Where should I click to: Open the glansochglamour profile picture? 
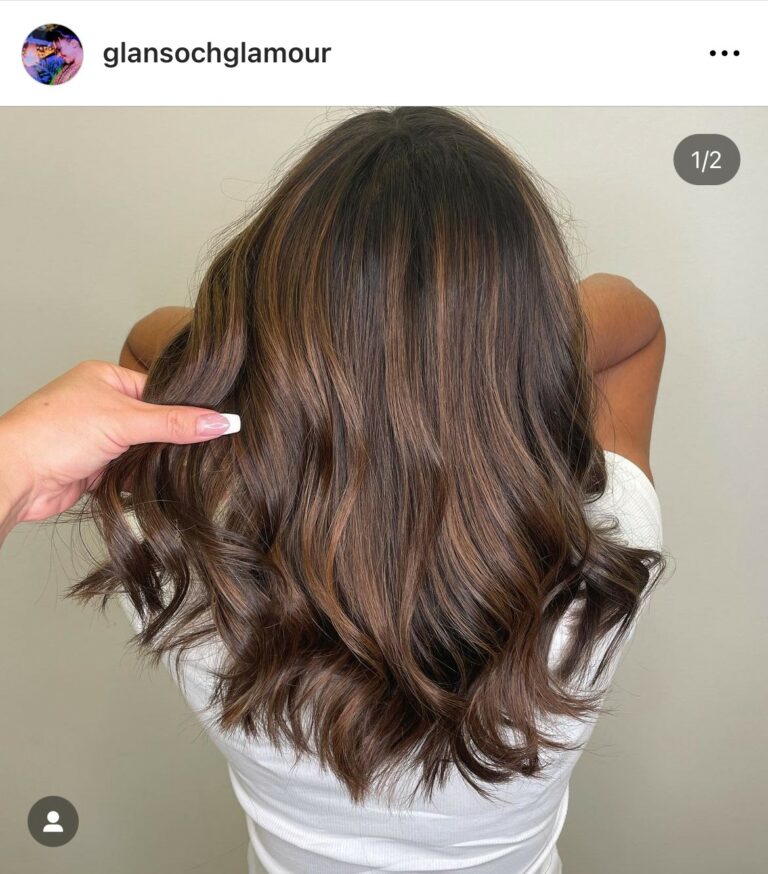tap(52, 54)
